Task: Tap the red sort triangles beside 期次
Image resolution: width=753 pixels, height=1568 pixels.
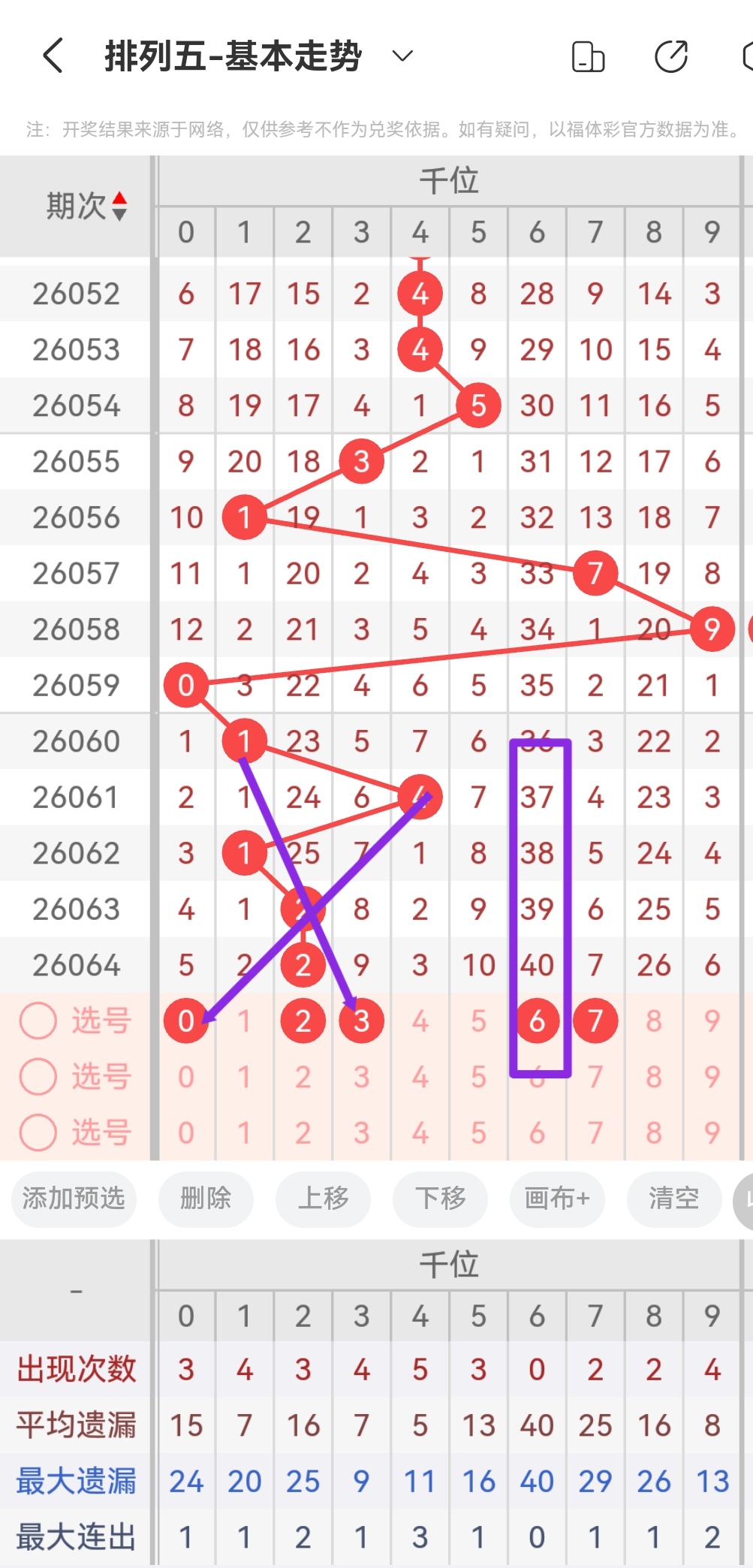Action: coord(120,204)
